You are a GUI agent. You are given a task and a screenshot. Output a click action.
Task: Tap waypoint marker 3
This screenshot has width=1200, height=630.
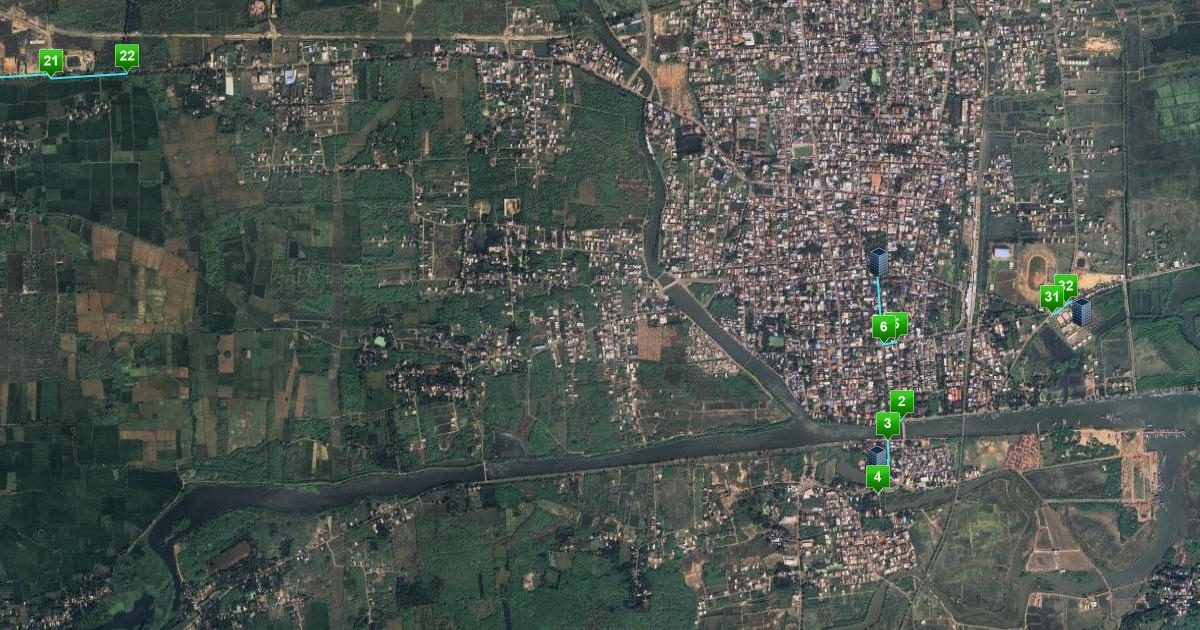pos(887,423)
